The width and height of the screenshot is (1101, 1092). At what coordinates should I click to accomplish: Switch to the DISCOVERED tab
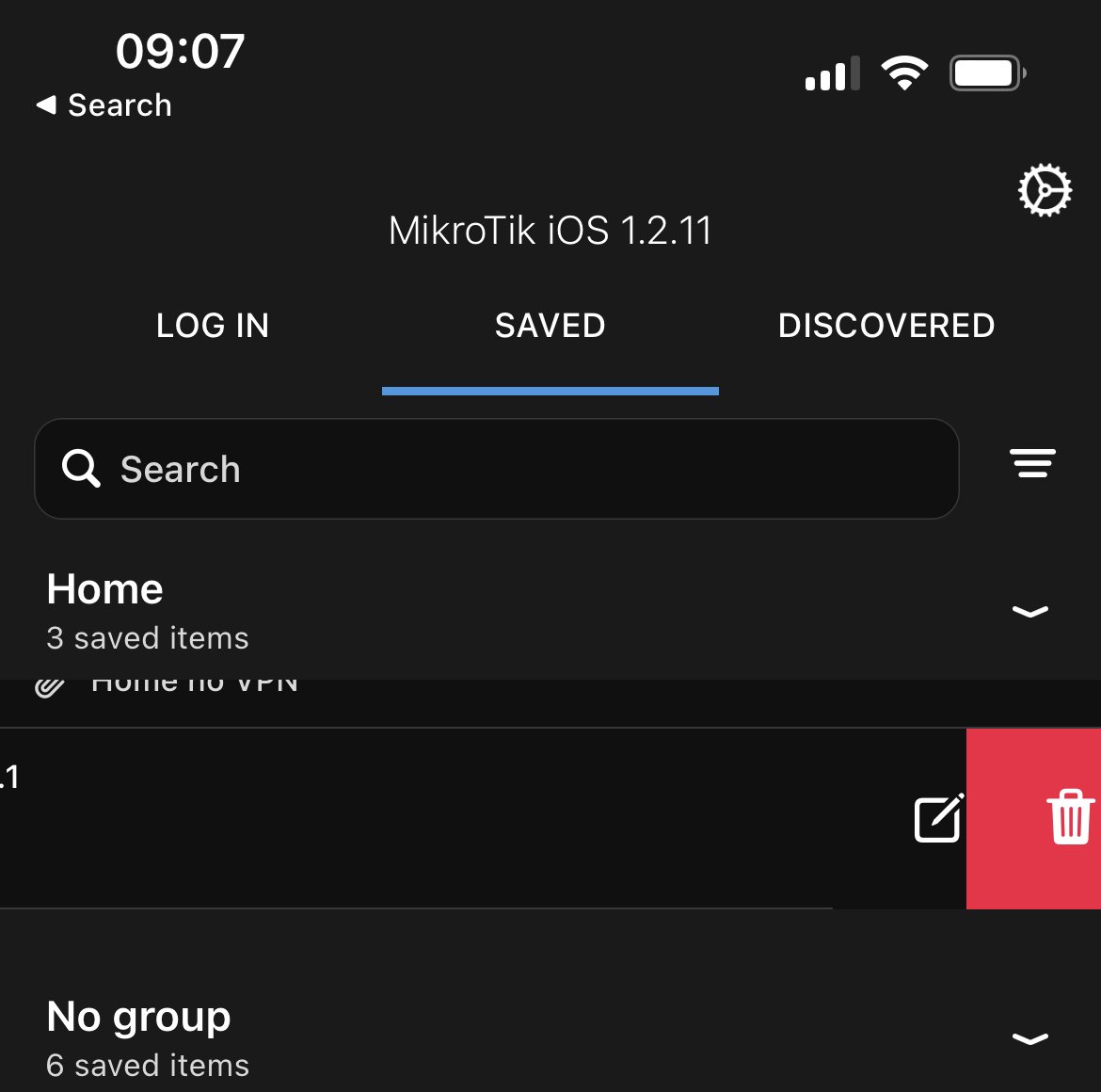coord(886,326)
